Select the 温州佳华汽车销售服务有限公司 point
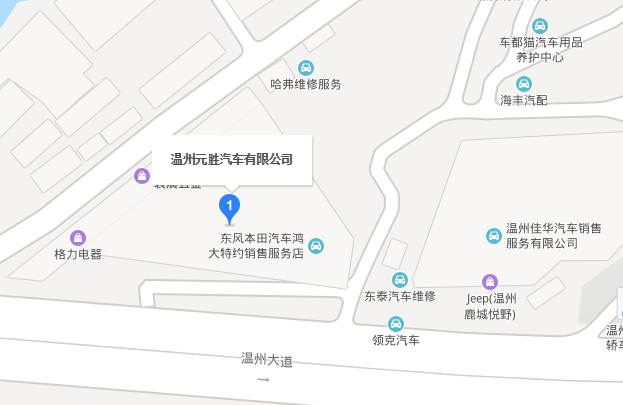This screenshot has width=623, height=405. pos(493,235)
